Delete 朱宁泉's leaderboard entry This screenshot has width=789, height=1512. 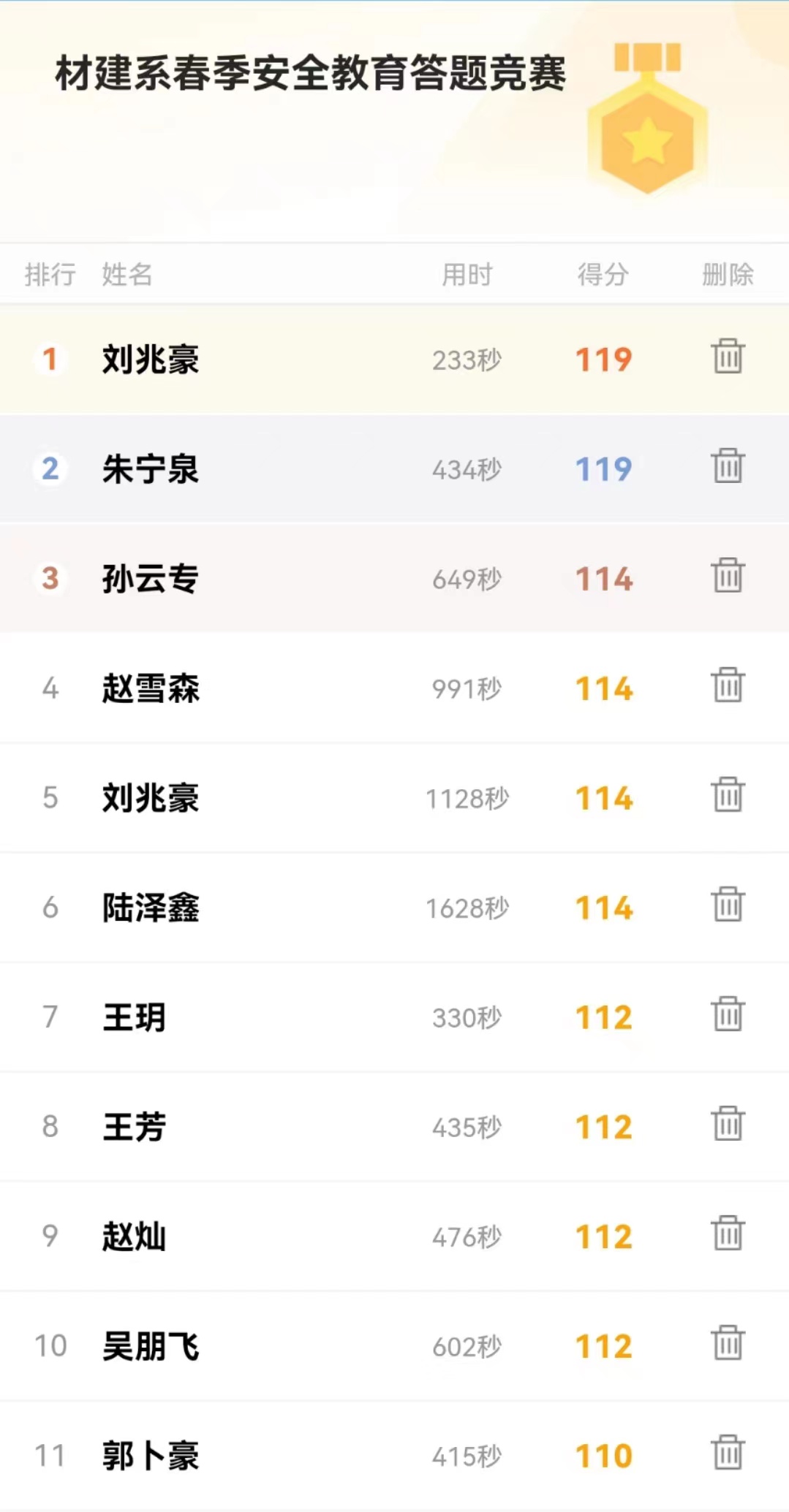point(728,466)
